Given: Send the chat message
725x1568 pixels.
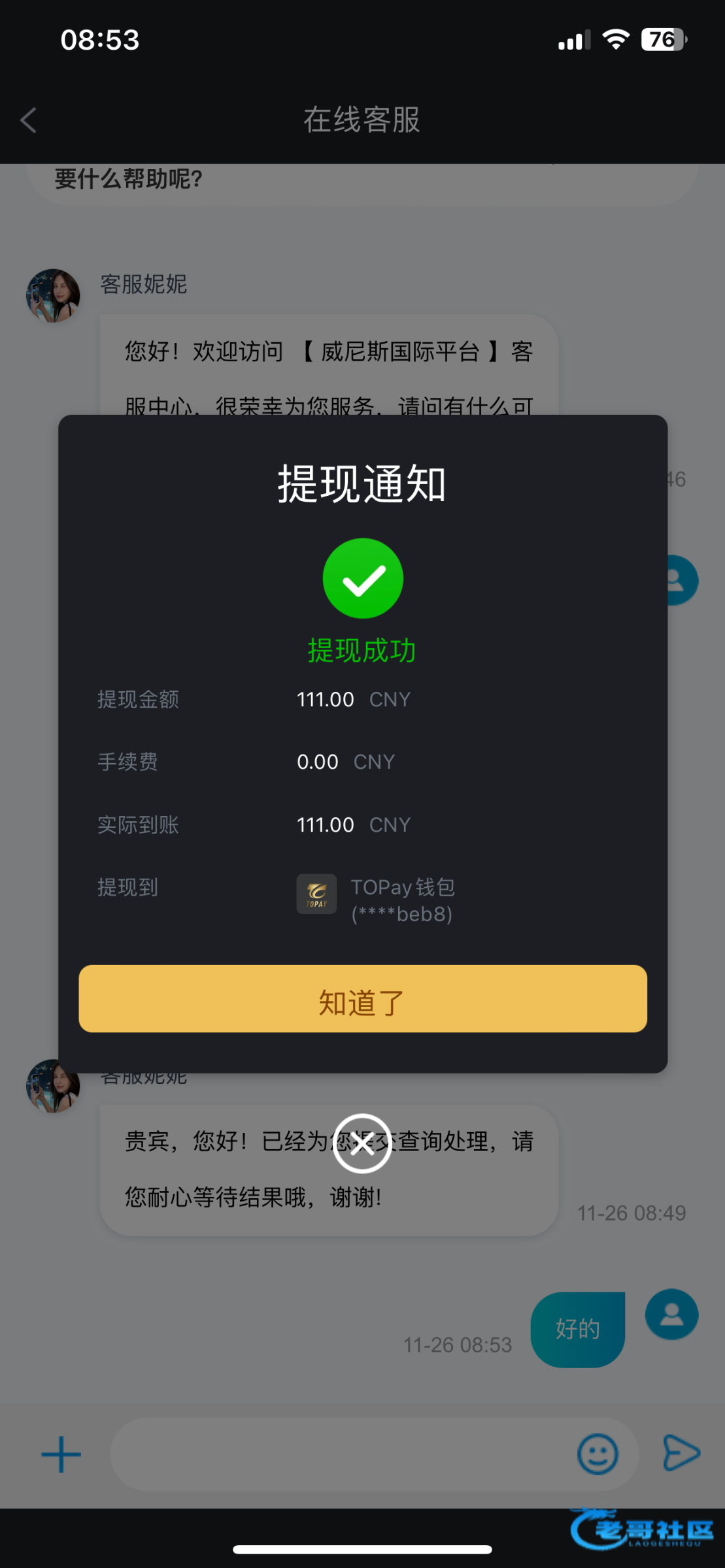Looking at the screenshot, I should [681, 1453].
